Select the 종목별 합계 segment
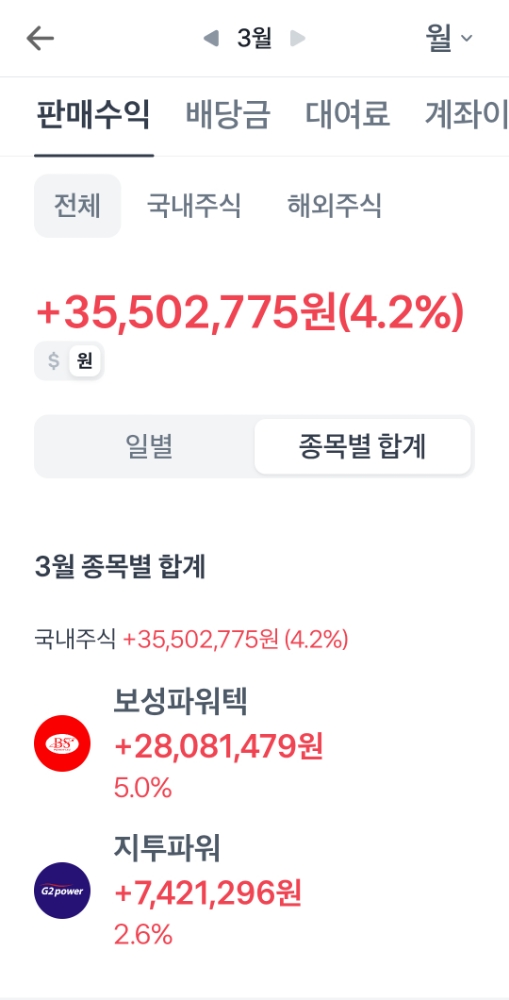509x1000 pixels. [362, 447]
